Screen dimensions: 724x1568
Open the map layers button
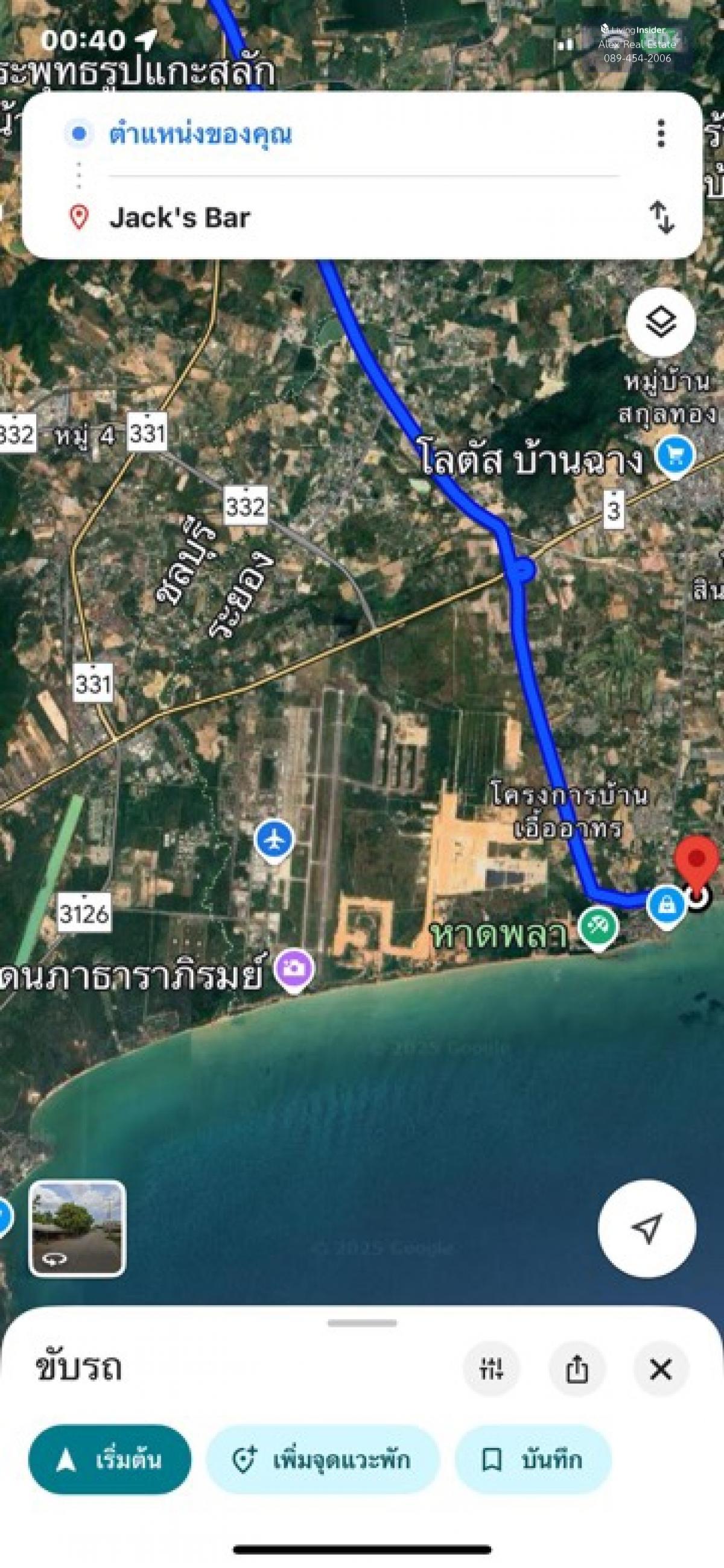coord(661,320)
